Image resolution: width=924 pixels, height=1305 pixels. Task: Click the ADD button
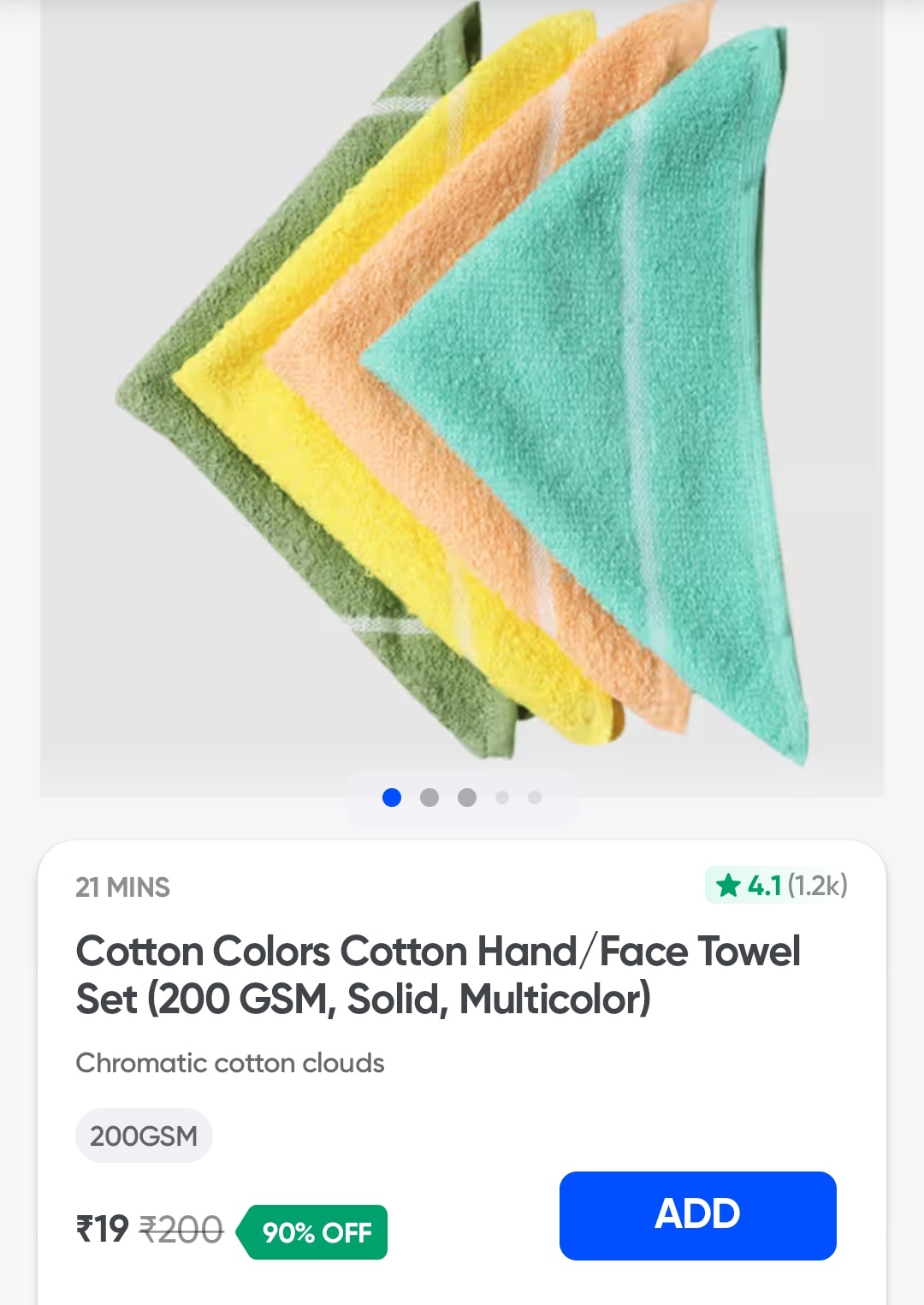pos(697,1214)
